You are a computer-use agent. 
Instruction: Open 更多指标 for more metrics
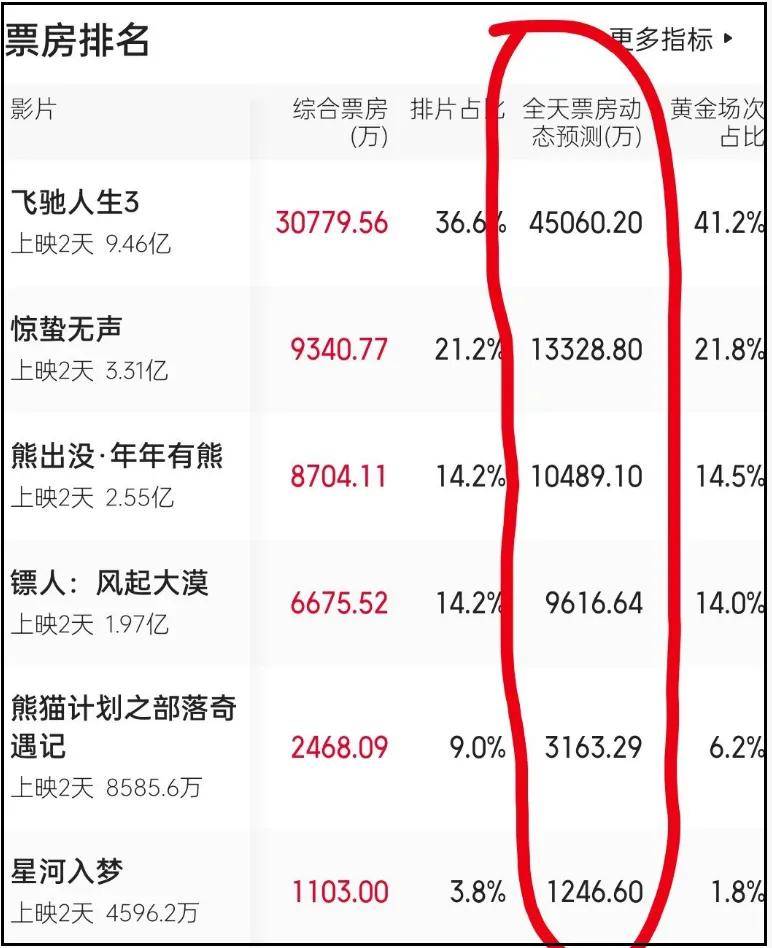point(672,39)
